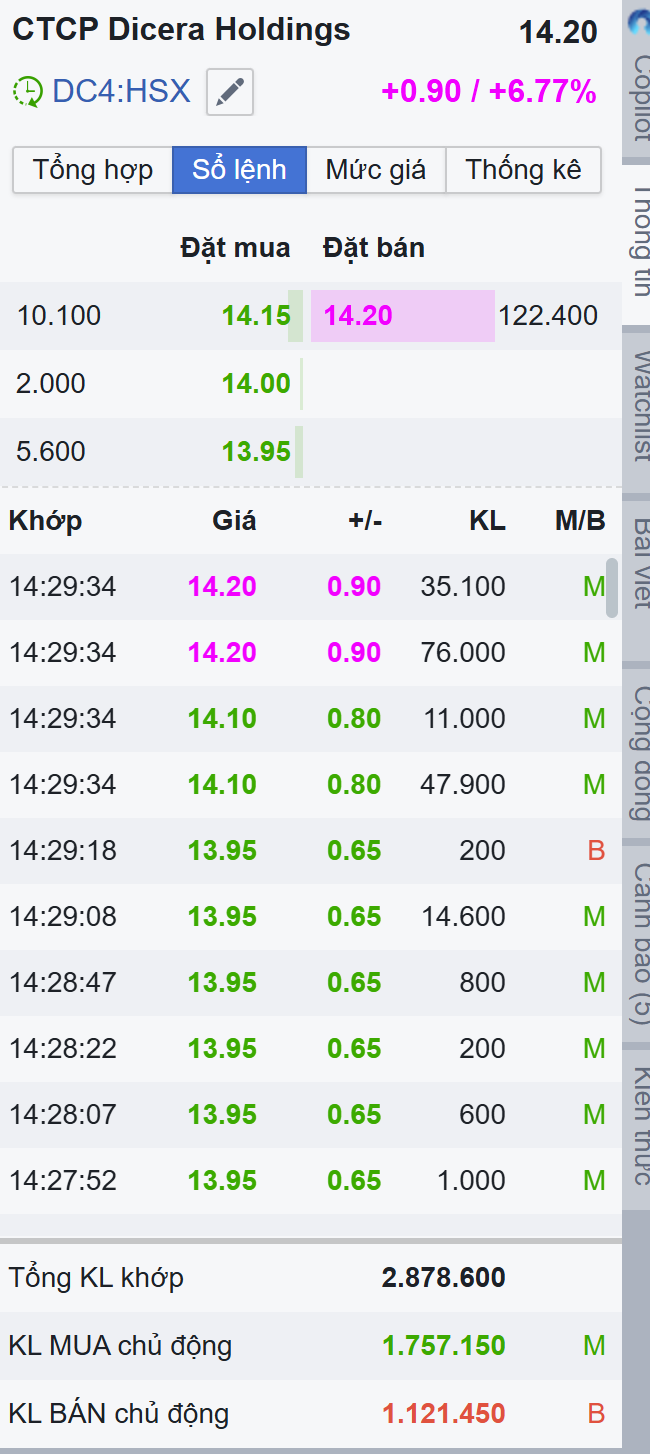The height and width of the screenshot is (1454, 650).
Task: Open the Thống kê tab
Action: coord(523,170)
